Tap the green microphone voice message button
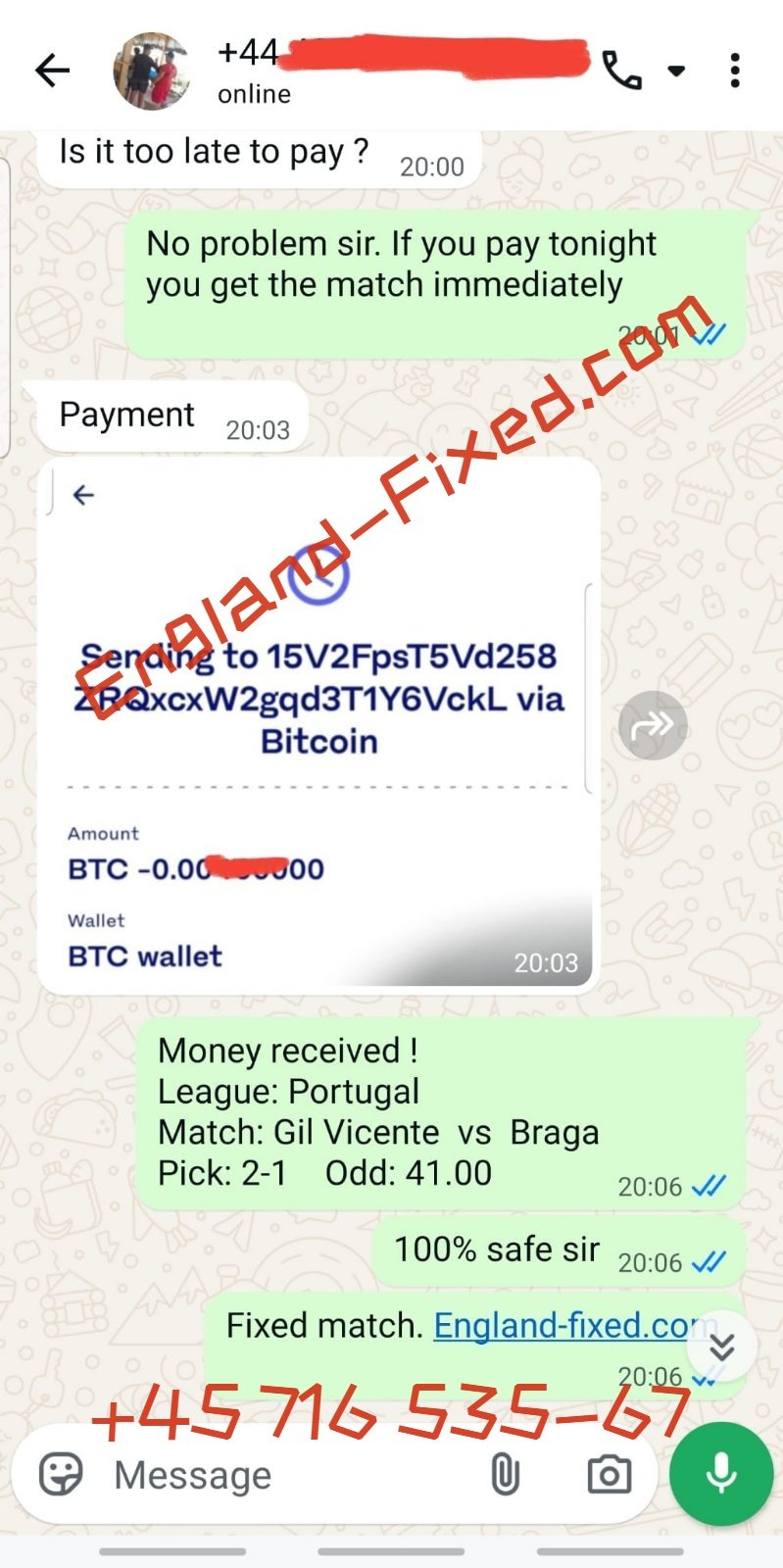Viewport: 783px width, 1568px height. (x=721, y=1473)
